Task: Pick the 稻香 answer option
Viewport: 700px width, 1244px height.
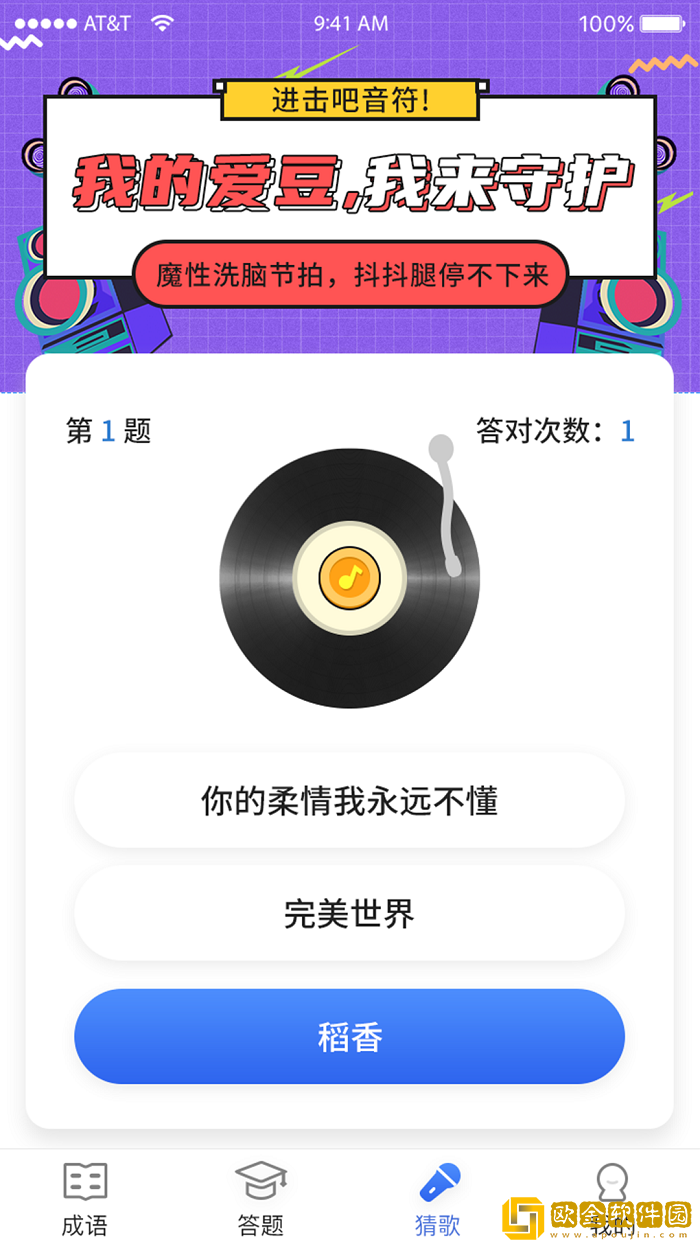Action: pos(349,1037)
